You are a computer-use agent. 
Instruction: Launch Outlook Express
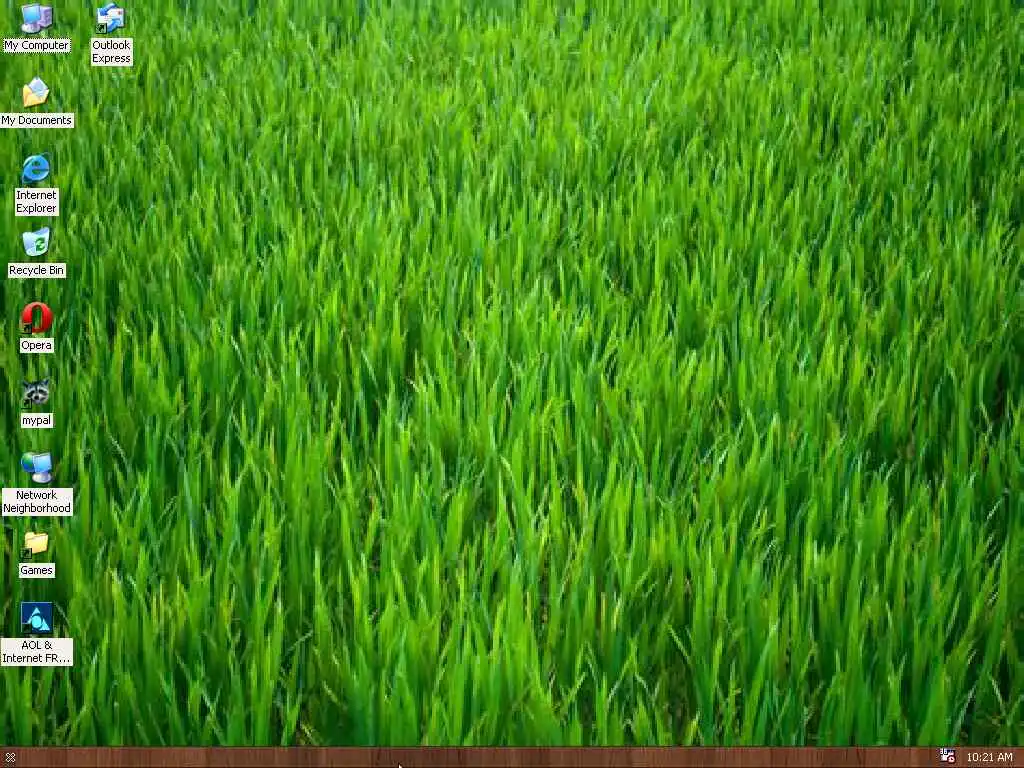(x=110, y=19)
